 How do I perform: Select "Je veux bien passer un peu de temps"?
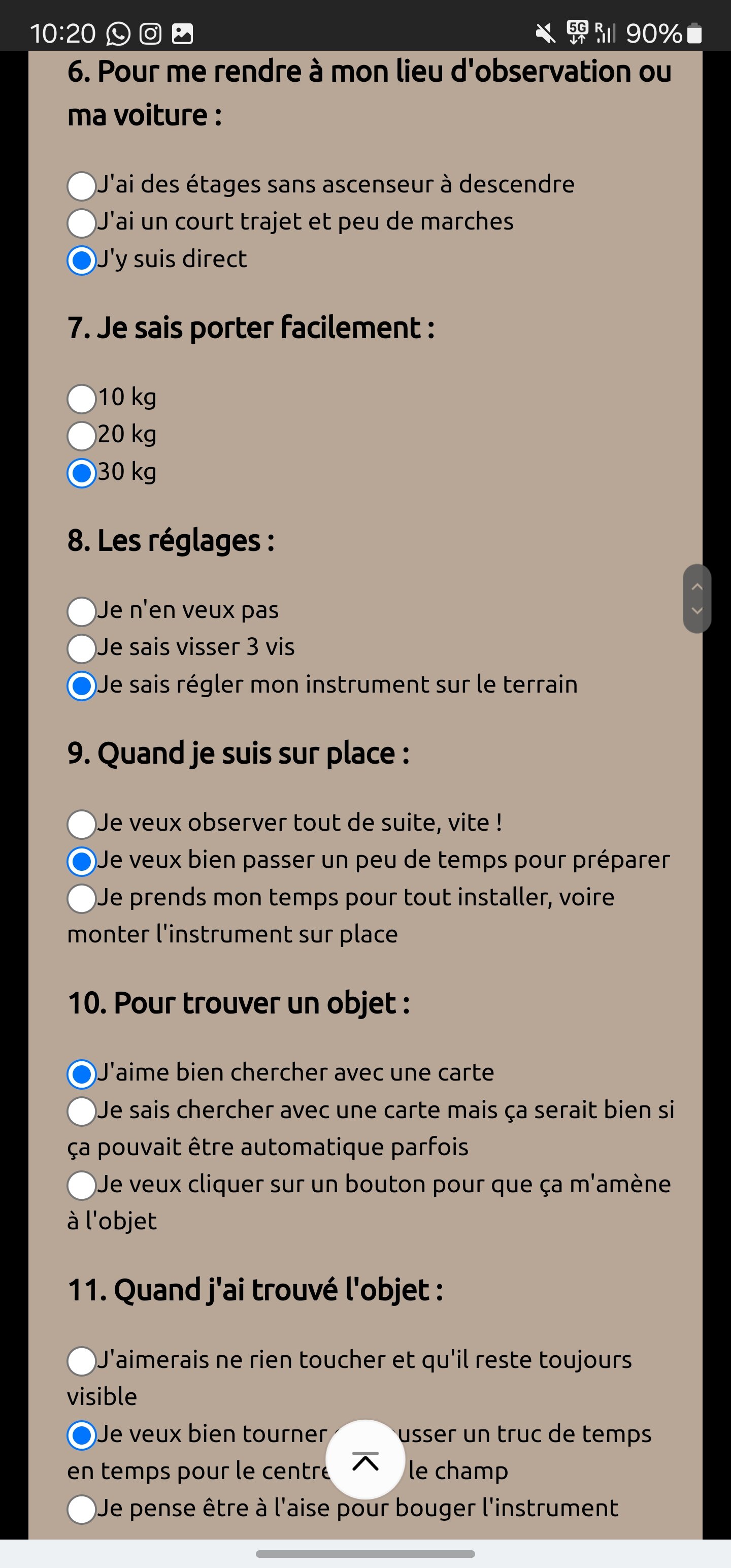(x=82, y=861)
